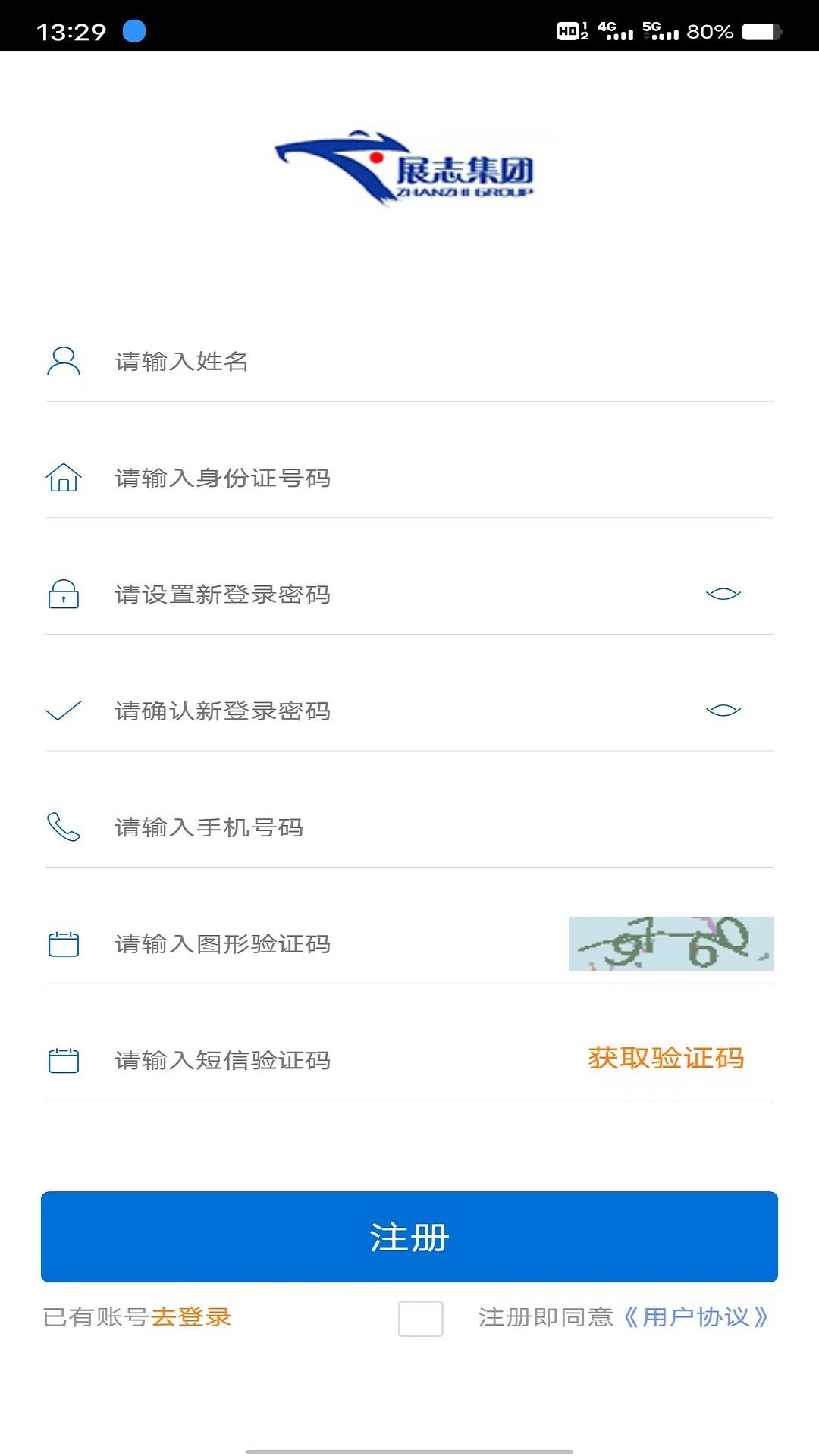Tap the clock showing 13:29 in status bar
Screen dimensions: 819x1456
[71, 30]
